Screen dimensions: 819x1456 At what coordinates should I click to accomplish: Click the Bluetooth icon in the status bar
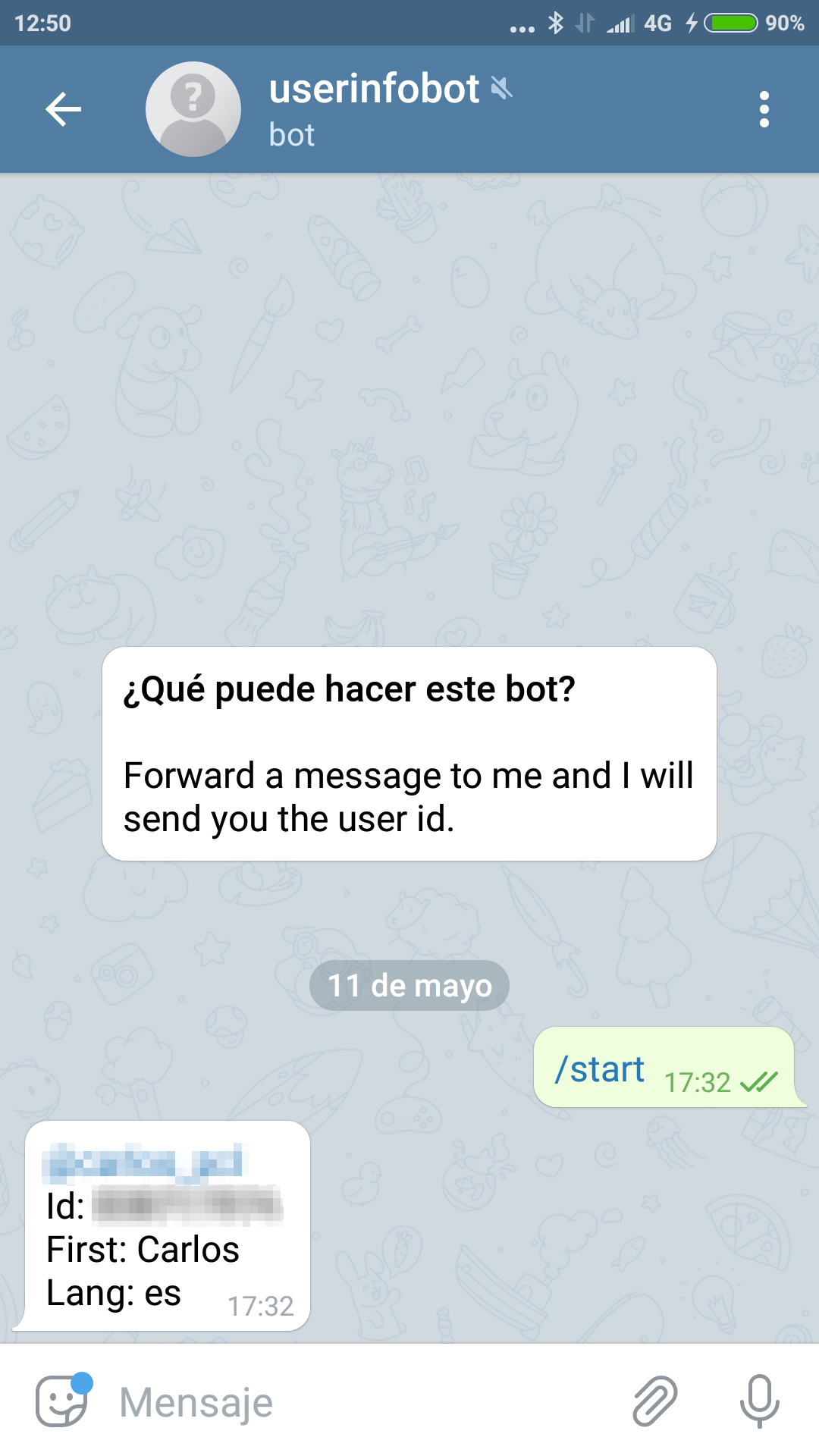point(556,23)
